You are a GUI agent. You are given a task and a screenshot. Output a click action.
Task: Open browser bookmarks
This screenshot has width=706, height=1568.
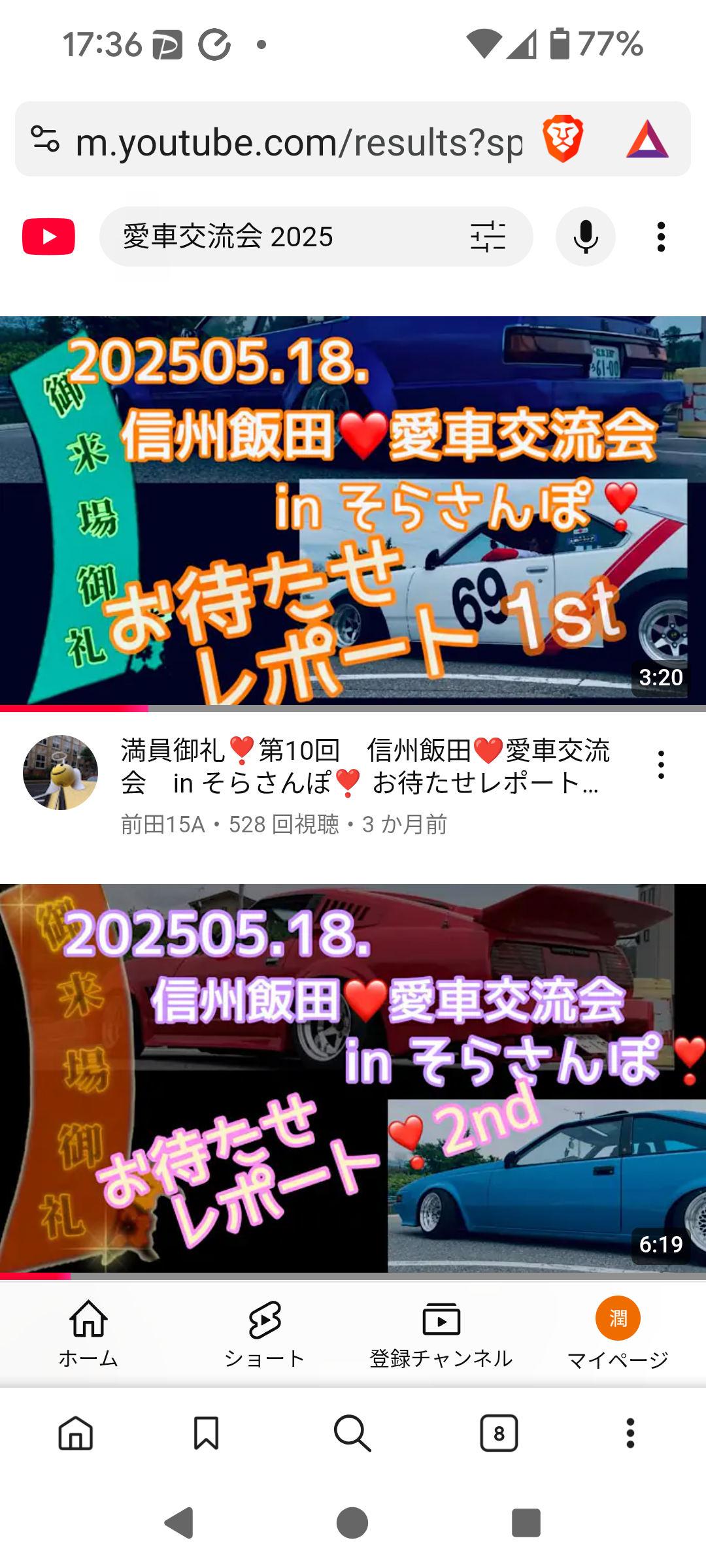(206, 1433)
